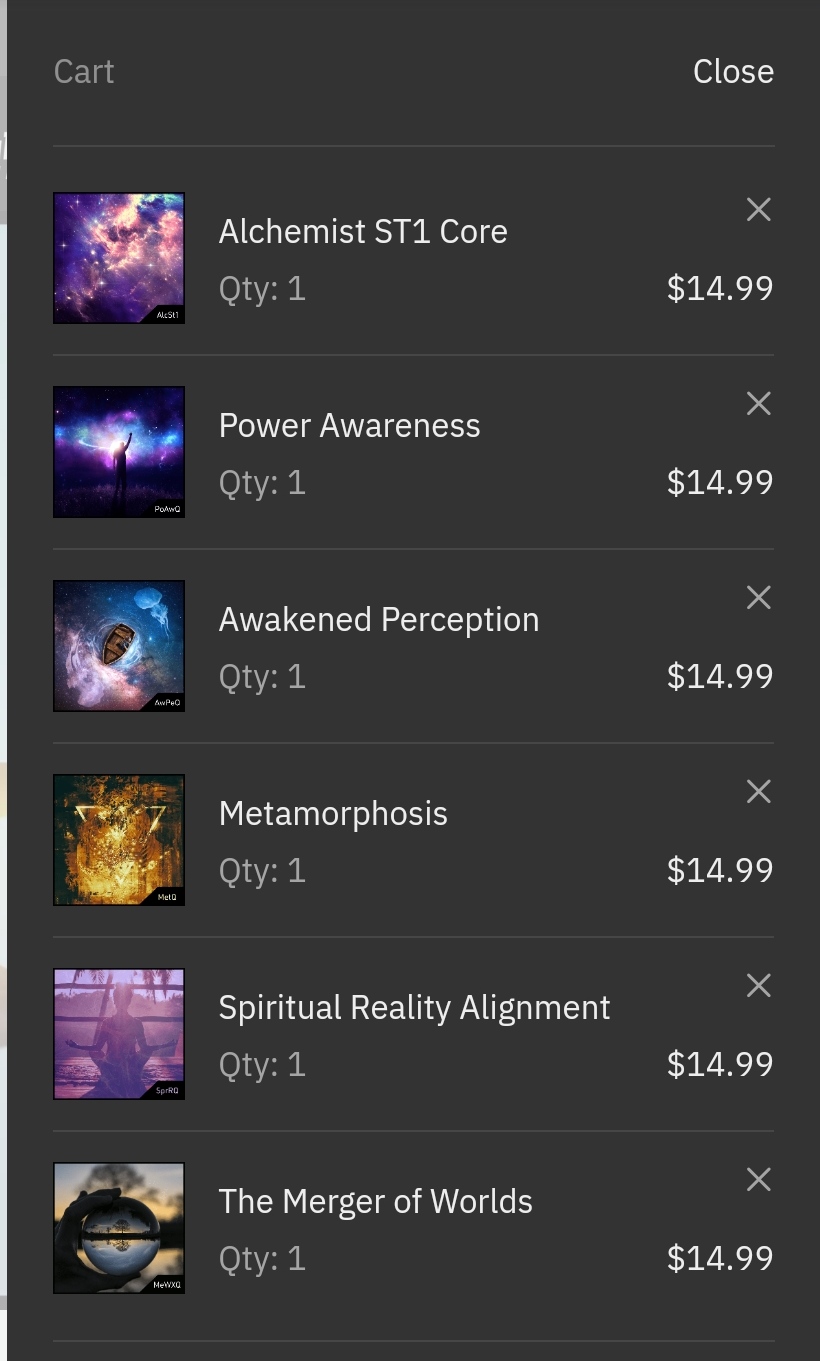Open the Metamorphosis cover image
Screen dimensions: 820x1361
click(x=119, y=840)
